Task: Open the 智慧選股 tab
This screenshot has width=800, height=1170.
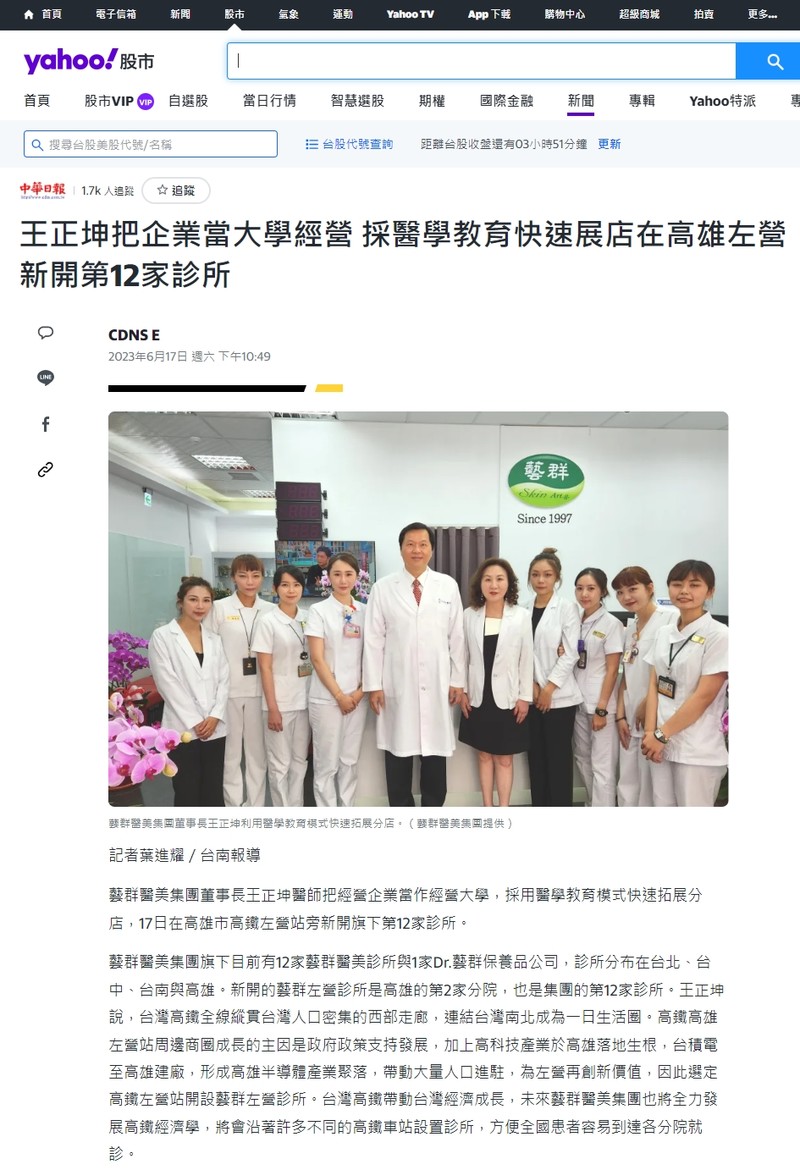Action: pos(357,101)
